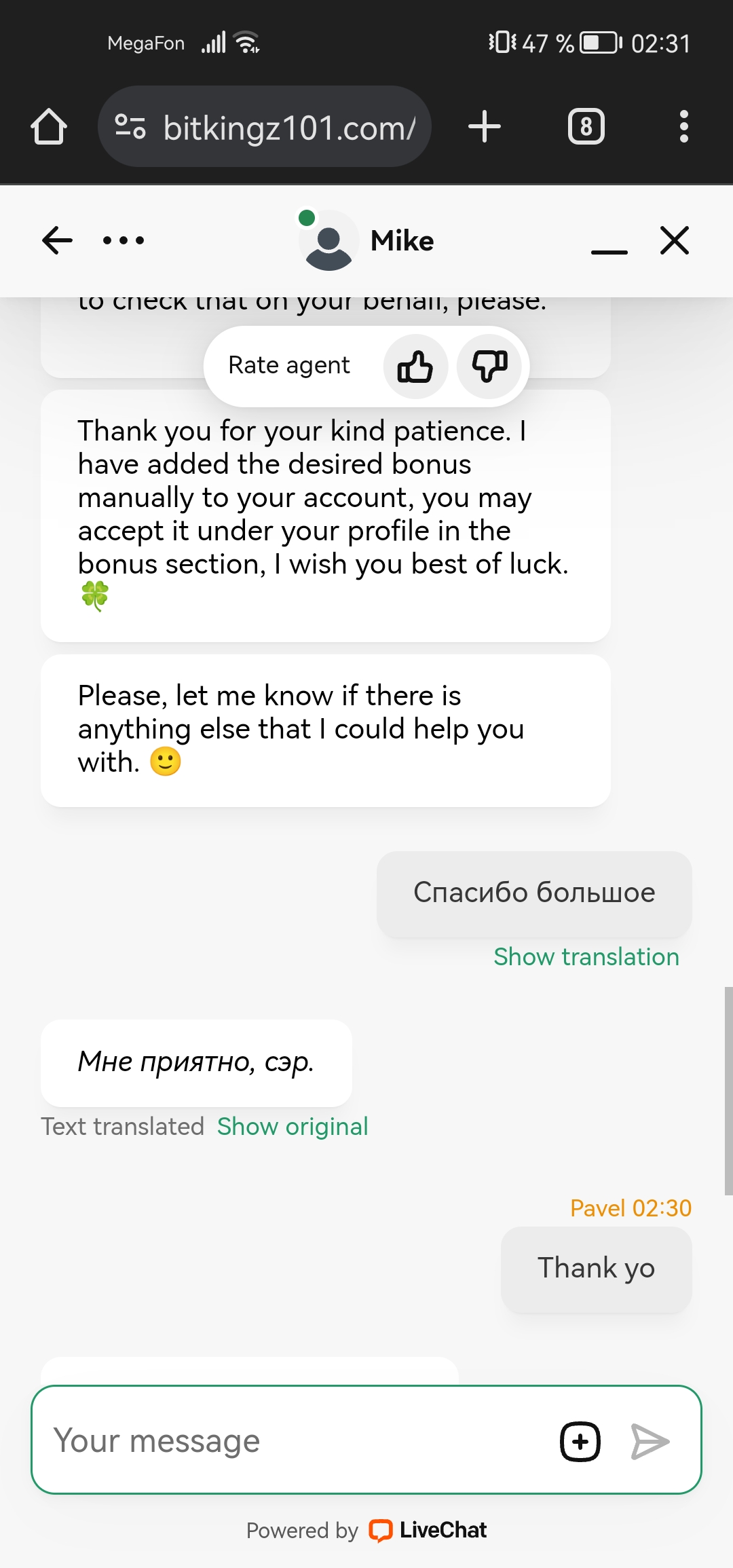Rate the agent with thumbs up

pos(415,367)
